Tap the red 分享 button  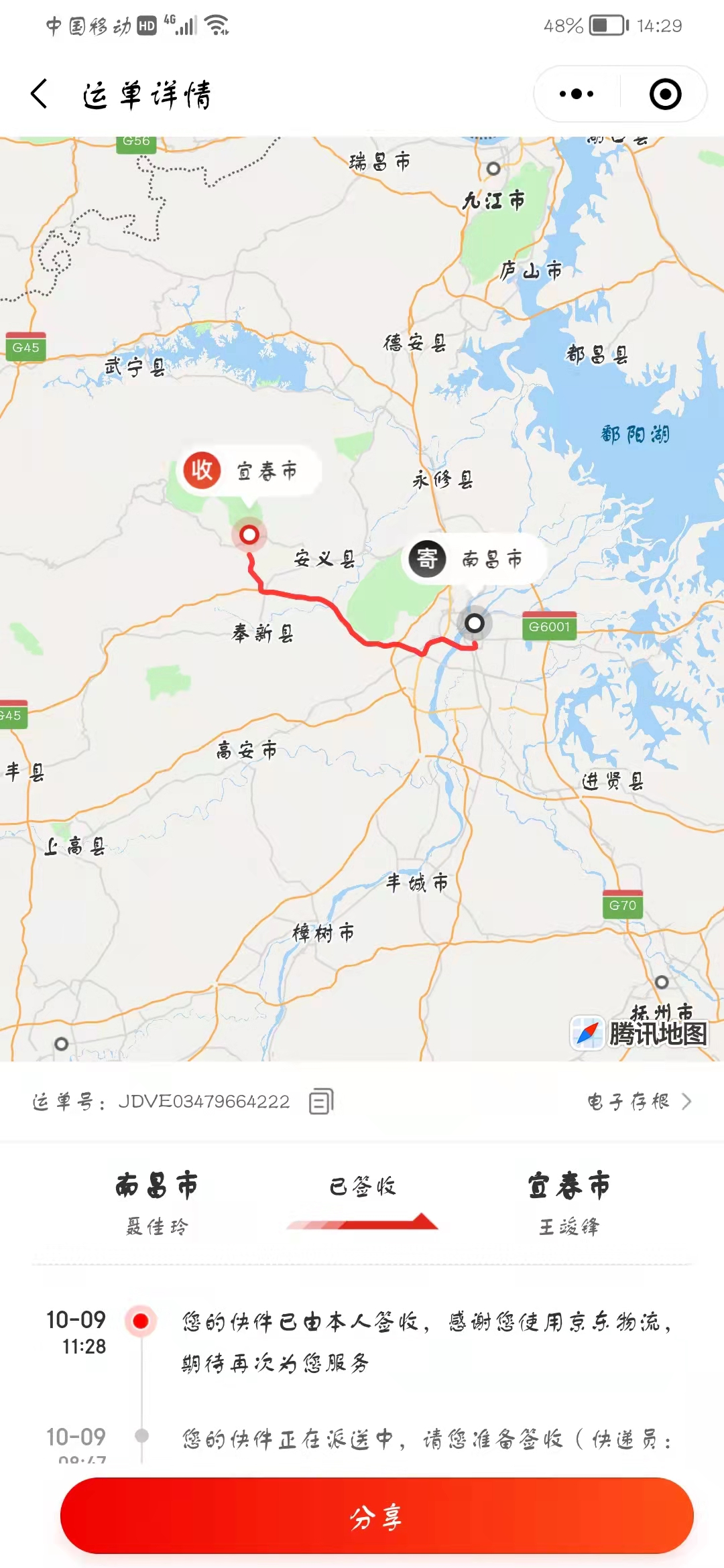pos(377,1516)
